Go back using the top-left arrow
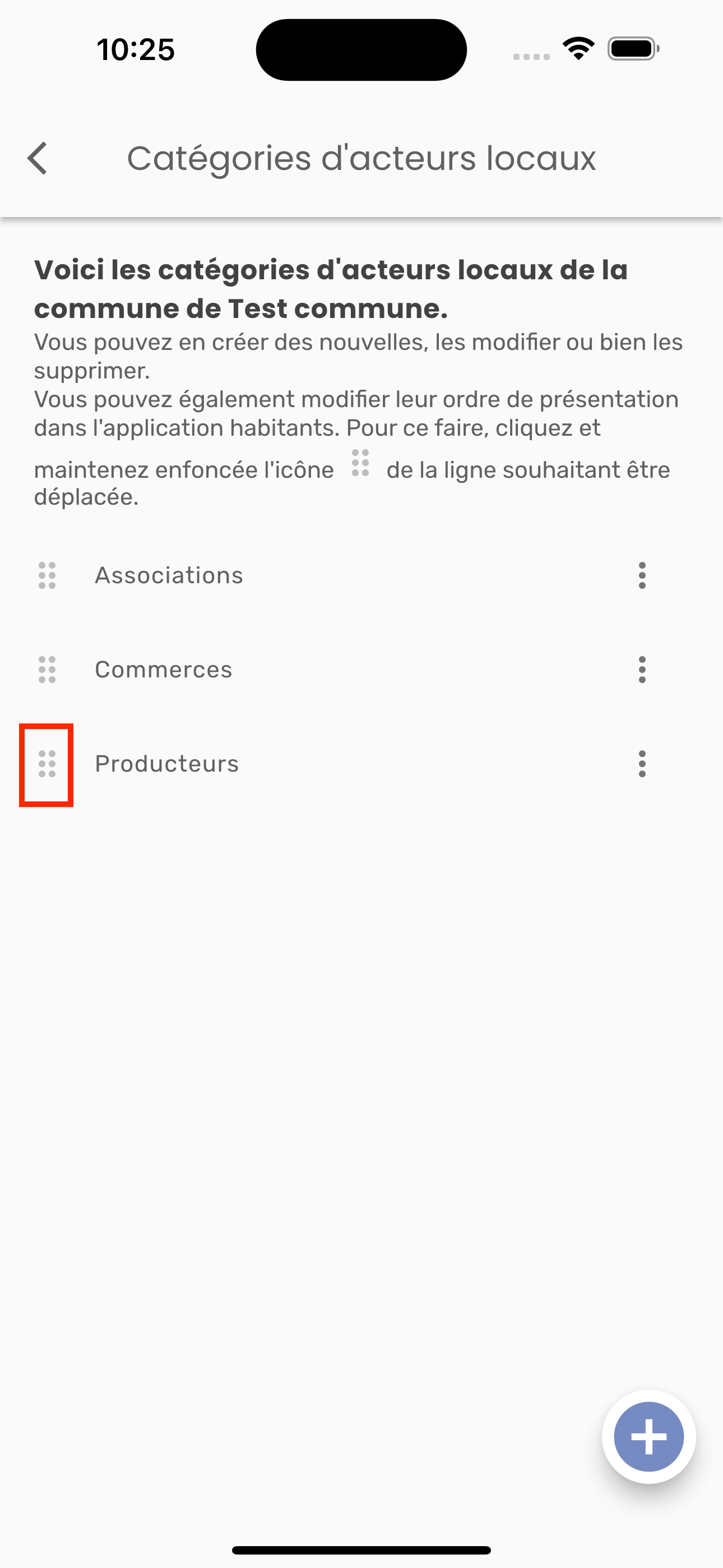 point(38,158)
